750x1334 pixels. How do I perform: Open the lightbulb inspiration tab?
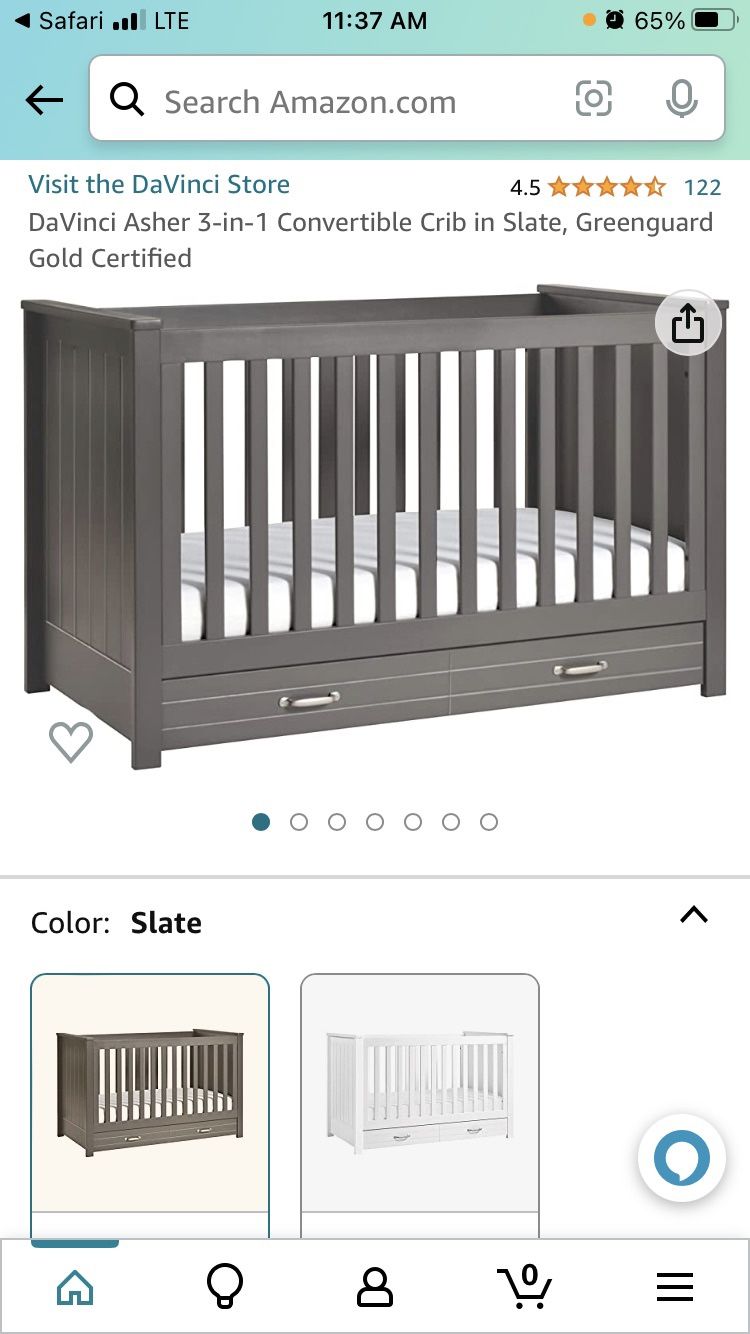point(224,1286)
